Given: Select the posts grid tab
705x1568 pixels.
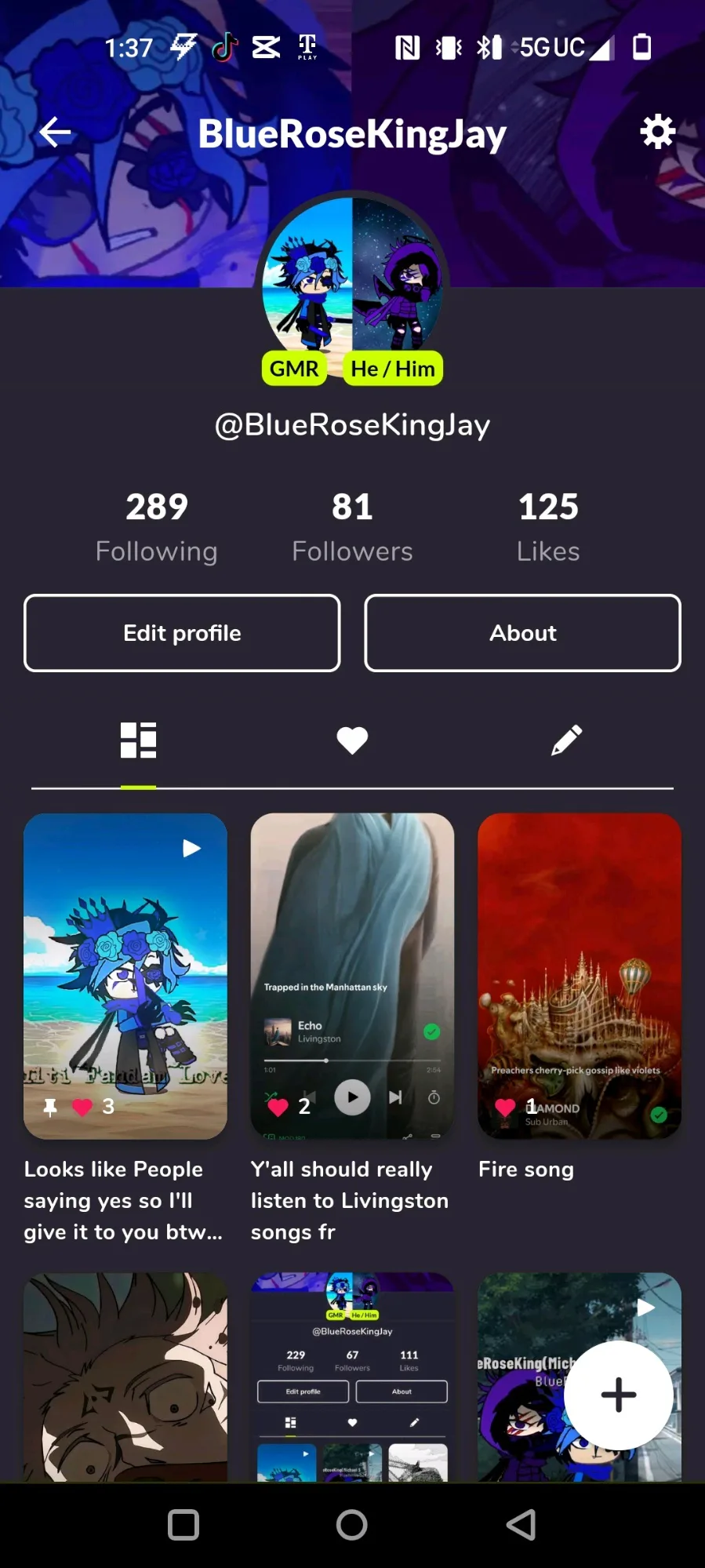Looking at the screenshot, I should [138, 740].
